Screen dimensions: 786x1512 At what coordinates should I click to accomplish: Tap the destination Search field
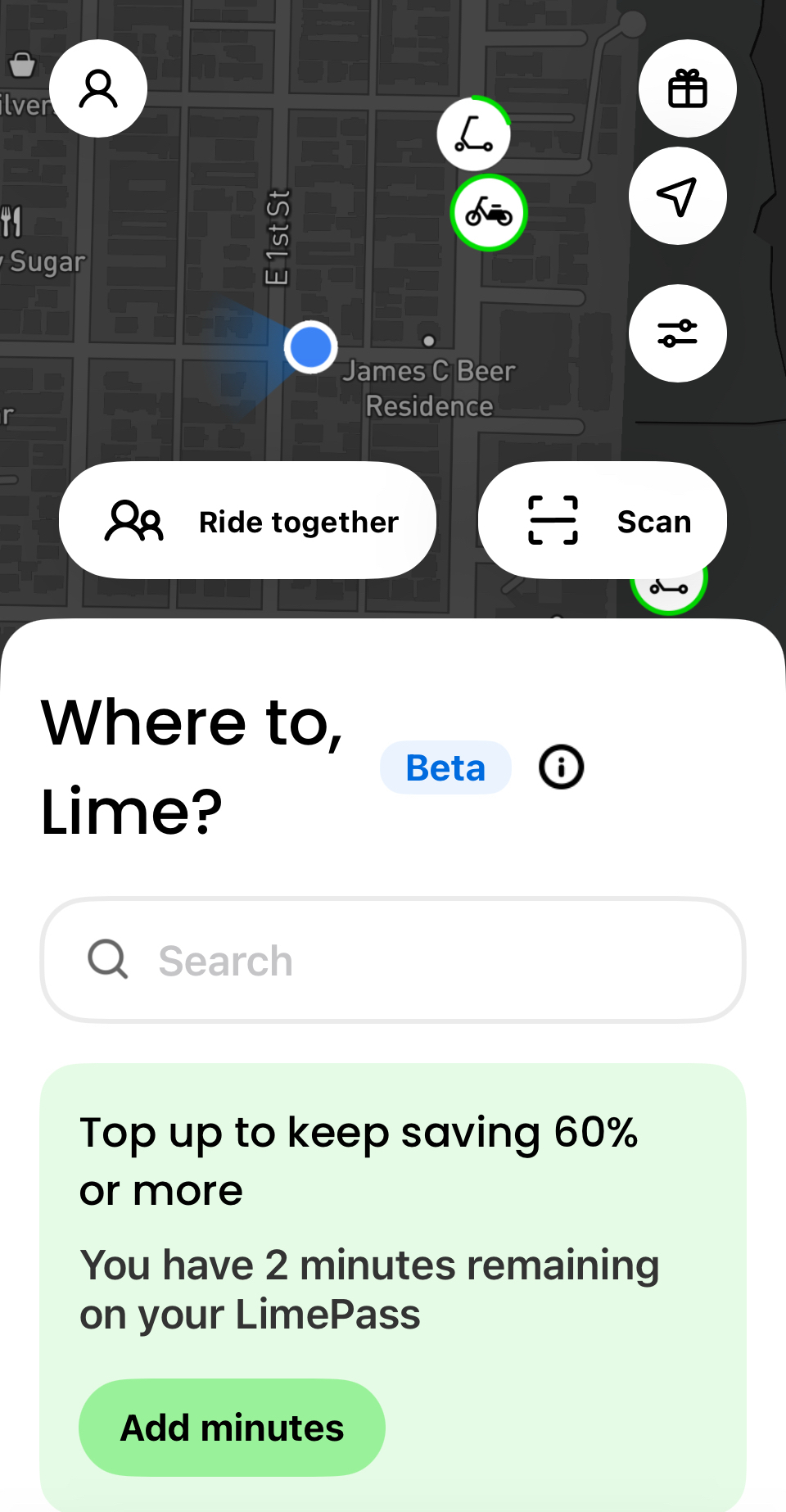(393, 960)
